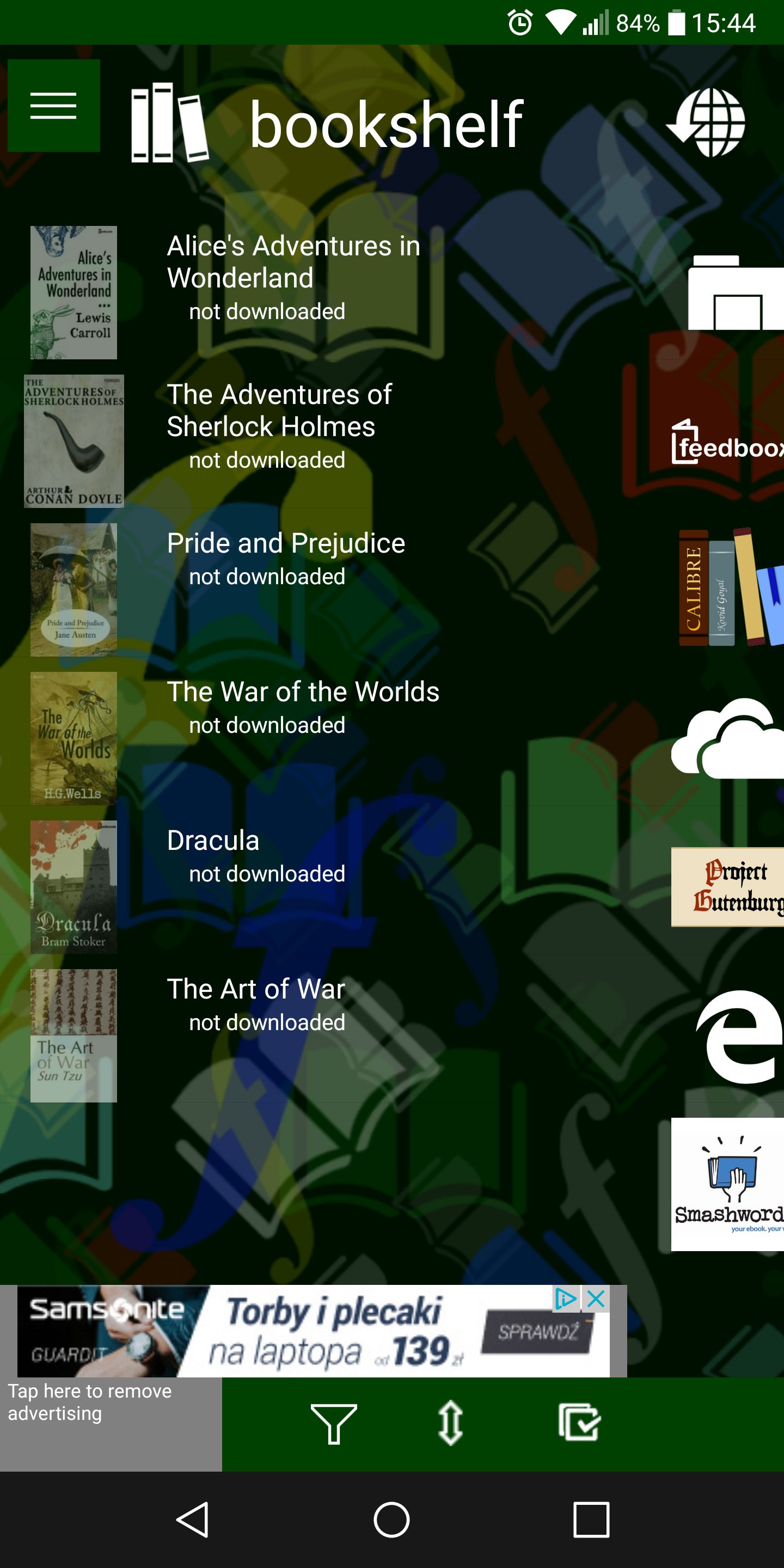Tap the filter funnel icon
784x1568 pixels.
(334, 1424)
